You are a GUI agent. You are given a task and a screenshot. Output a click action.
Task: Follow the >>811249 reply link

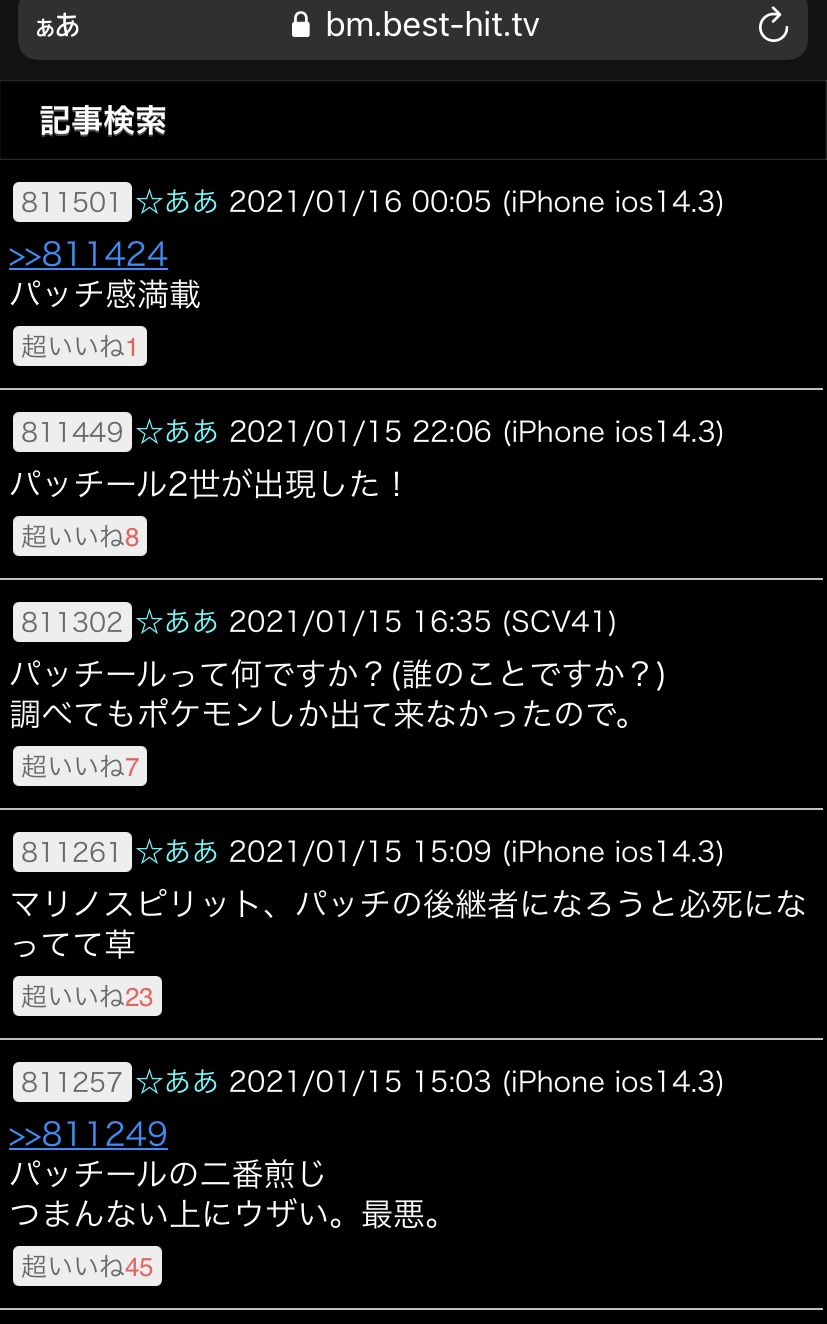click(88, 1134)
